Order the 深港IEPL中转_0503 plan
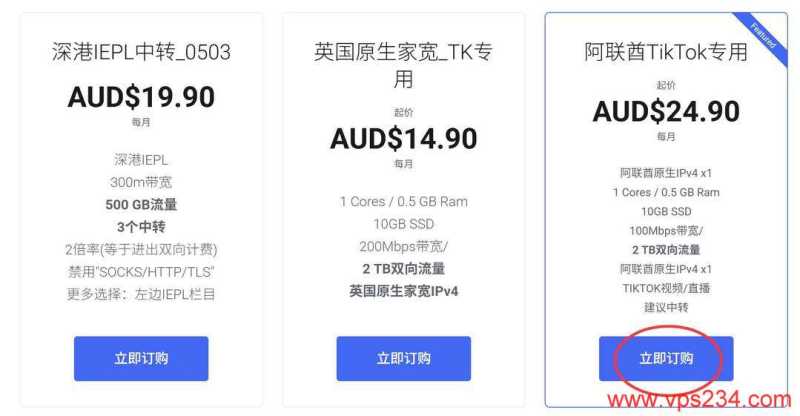This screenshot has width=800, height=416. click(141, 358)
